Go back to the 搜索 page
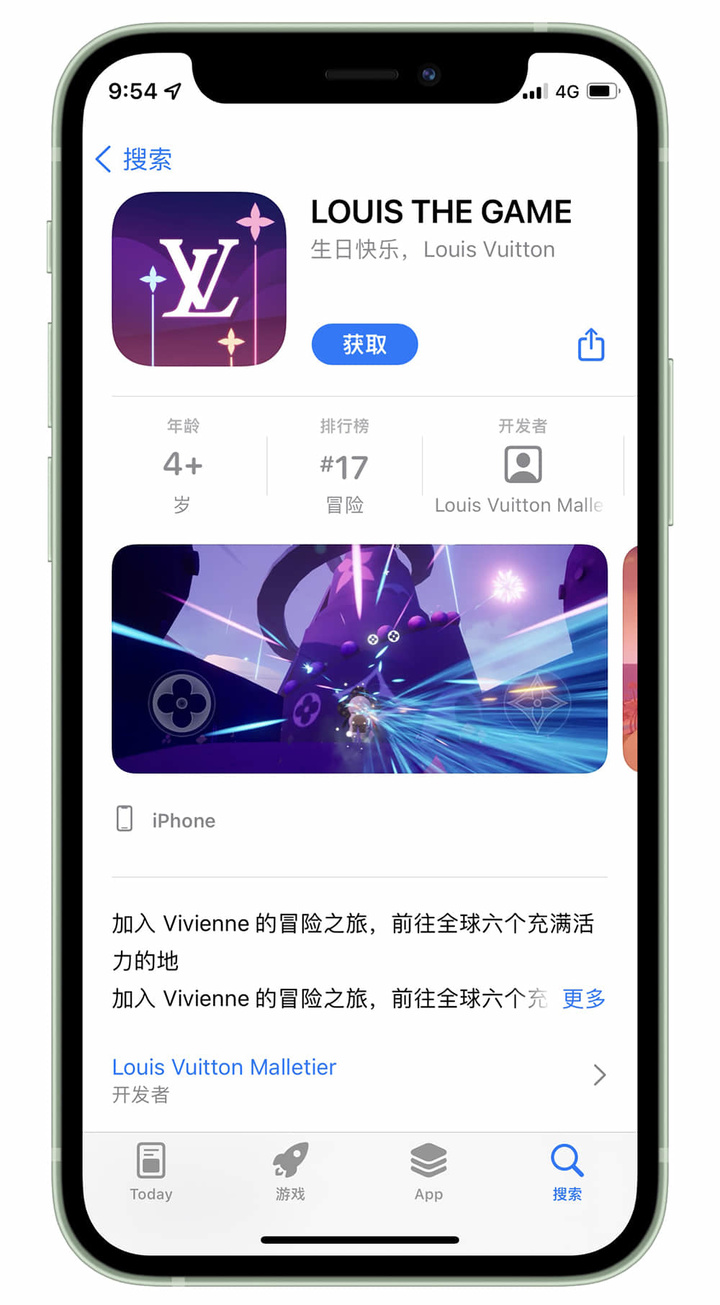This screenshot has height=1305, width=720. click(x=133, y=159)
